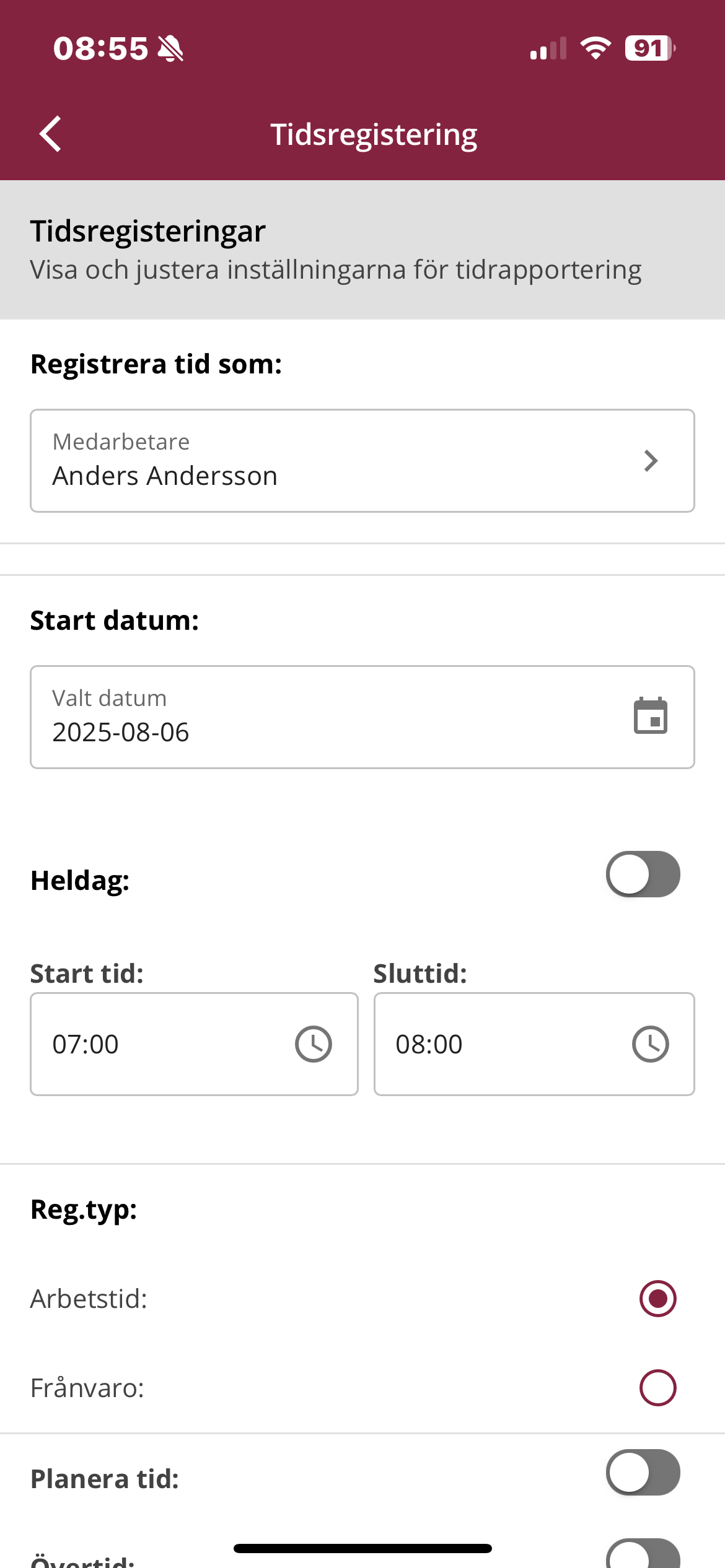
Task: Turn on the Planera tid switch
Action: click(643, 1473)
